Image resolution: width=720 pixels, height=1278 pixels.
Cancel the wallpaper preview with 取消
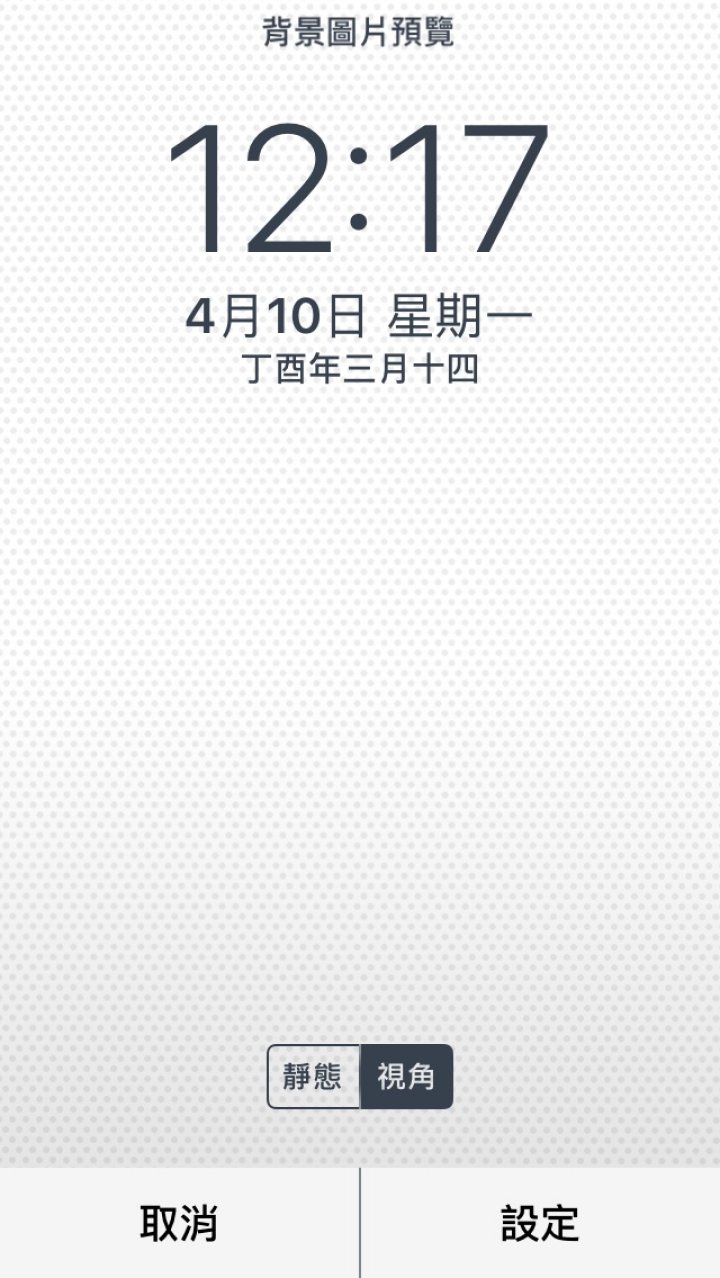click(179, 1223)
